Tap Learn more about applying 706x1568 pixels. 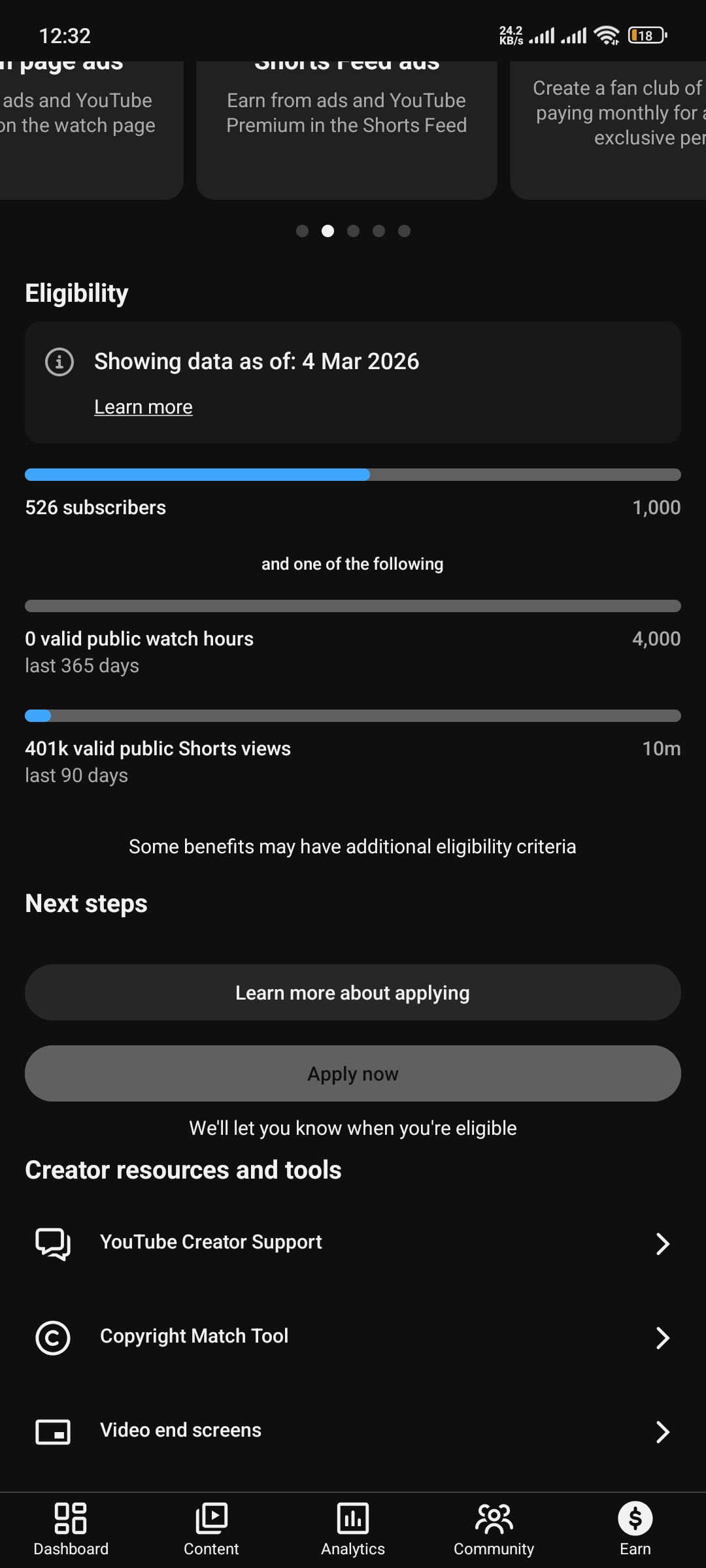353,992
